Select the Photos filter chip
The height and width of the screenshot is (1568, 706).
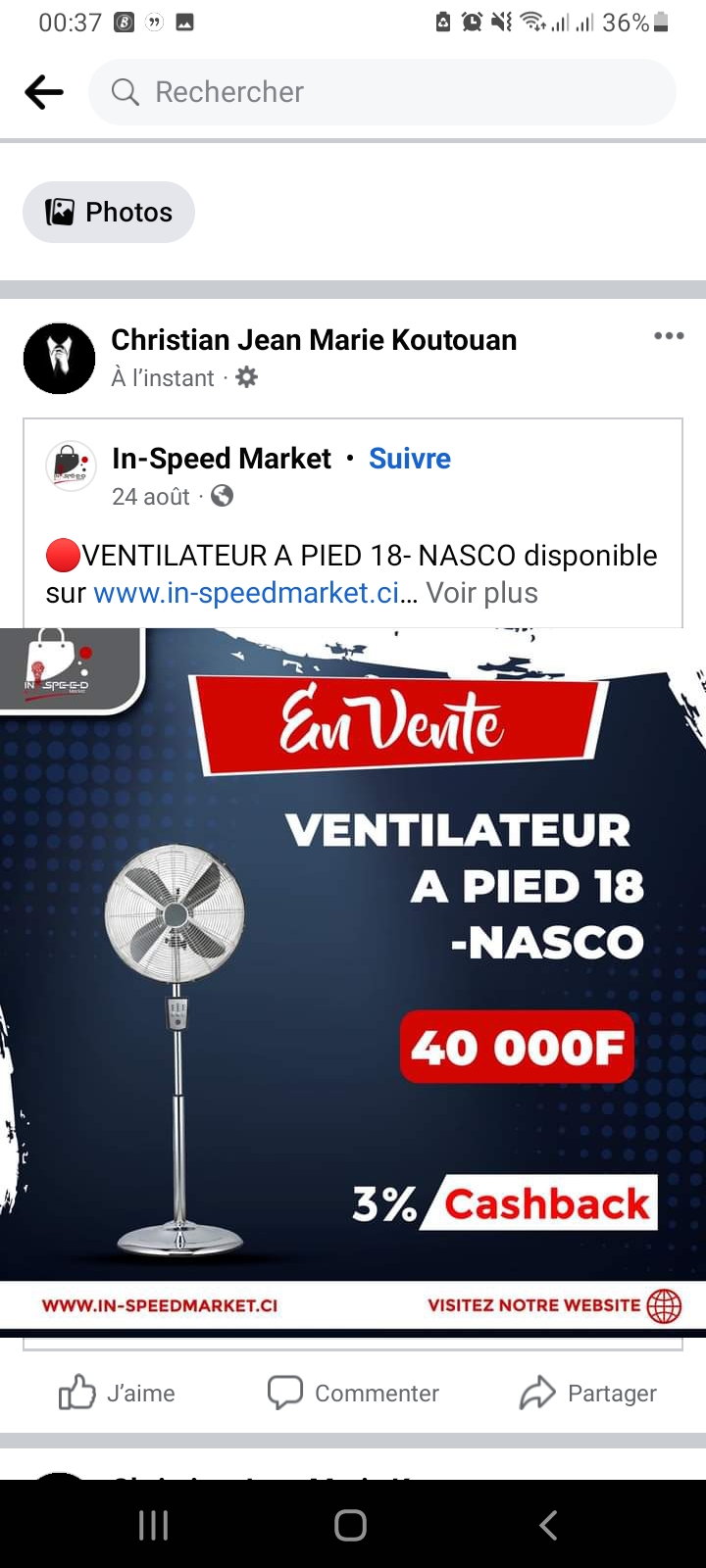(x=109, y=212)
